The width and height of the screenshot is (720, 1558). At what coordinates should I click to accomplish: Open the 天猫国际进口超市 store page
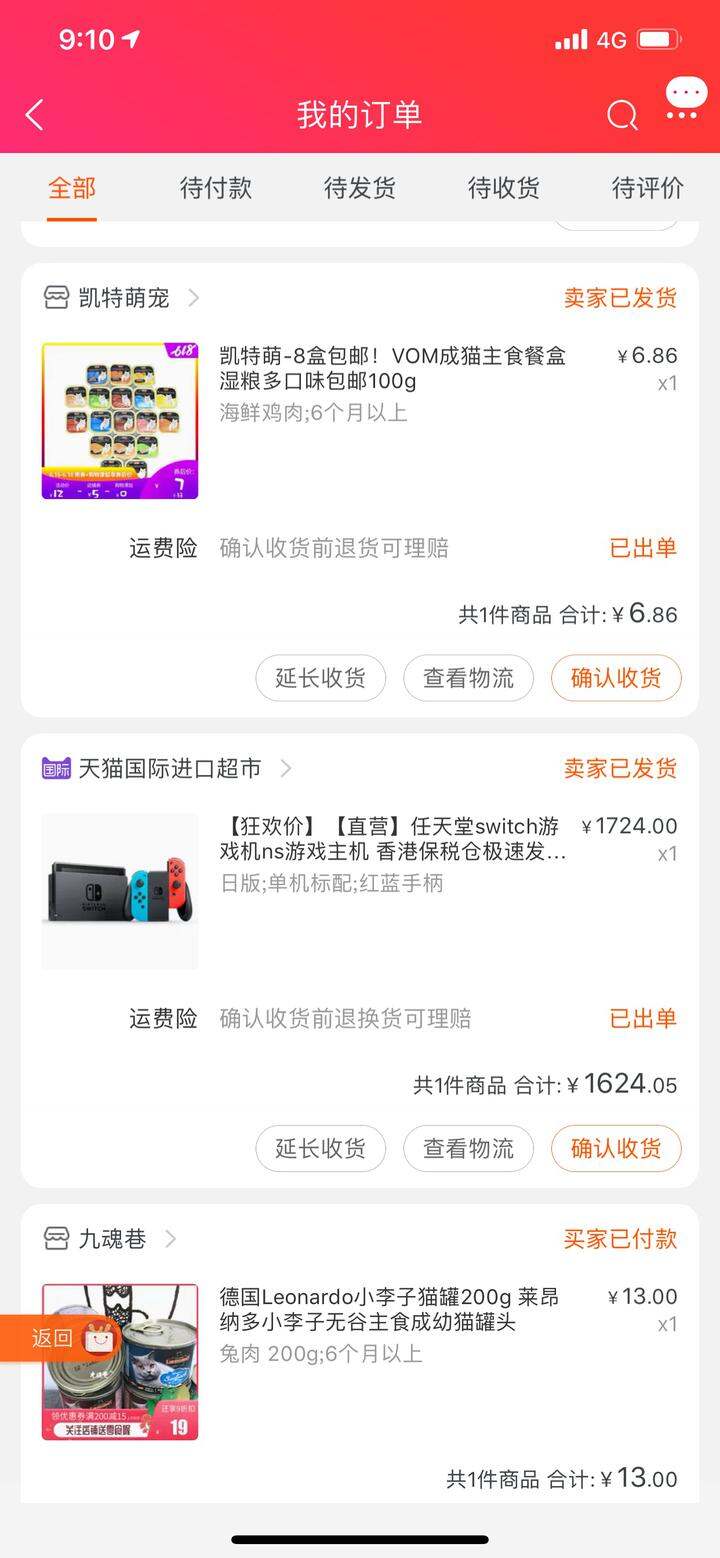click(x=167, y=768)
